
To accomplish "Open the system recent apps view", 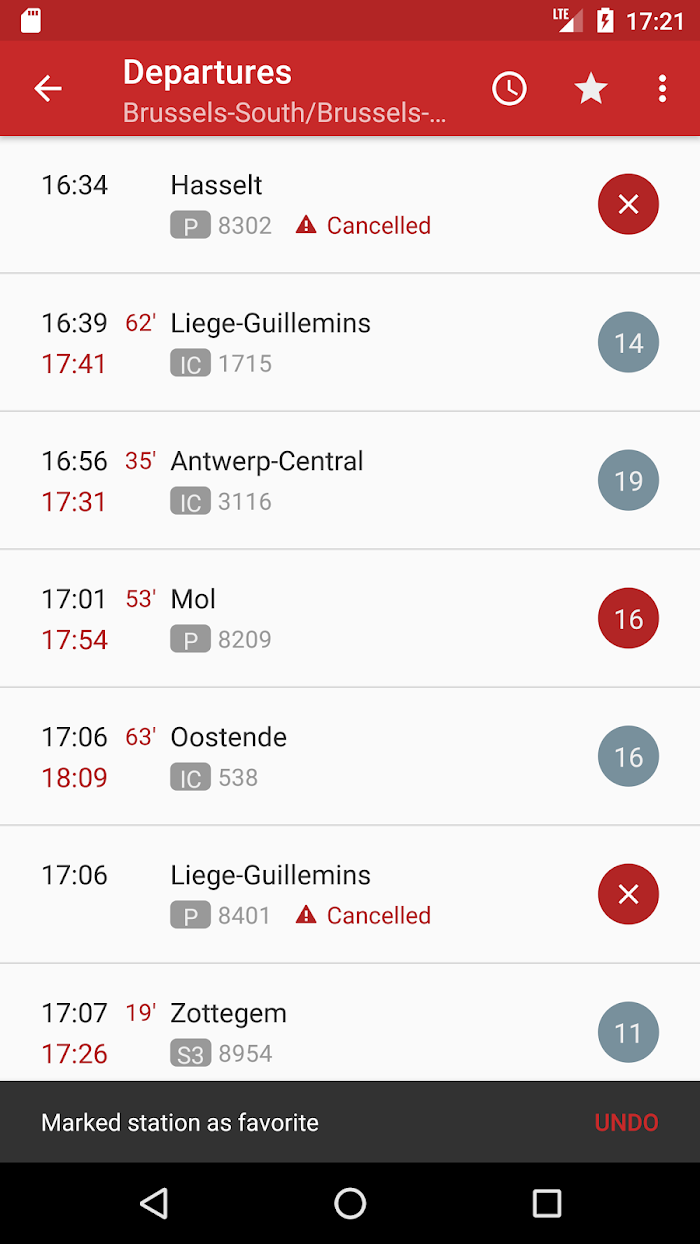I will pos(547,1203).
